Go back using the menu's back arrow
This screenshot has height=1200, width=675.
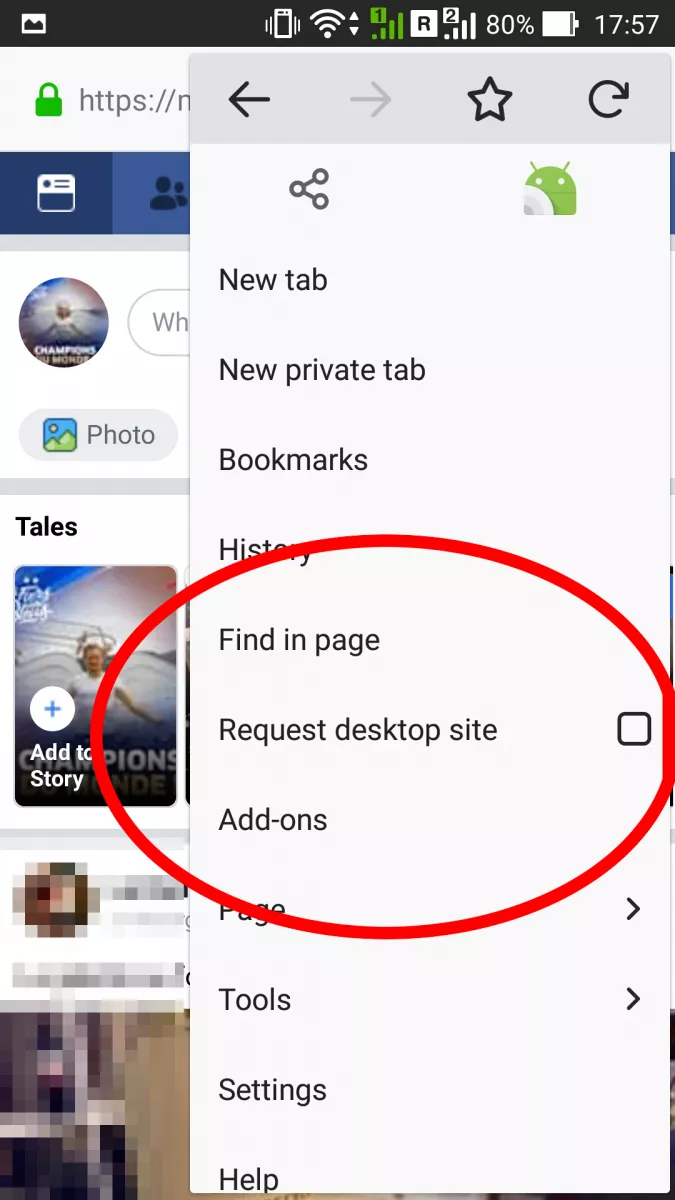tap(249, 99)
